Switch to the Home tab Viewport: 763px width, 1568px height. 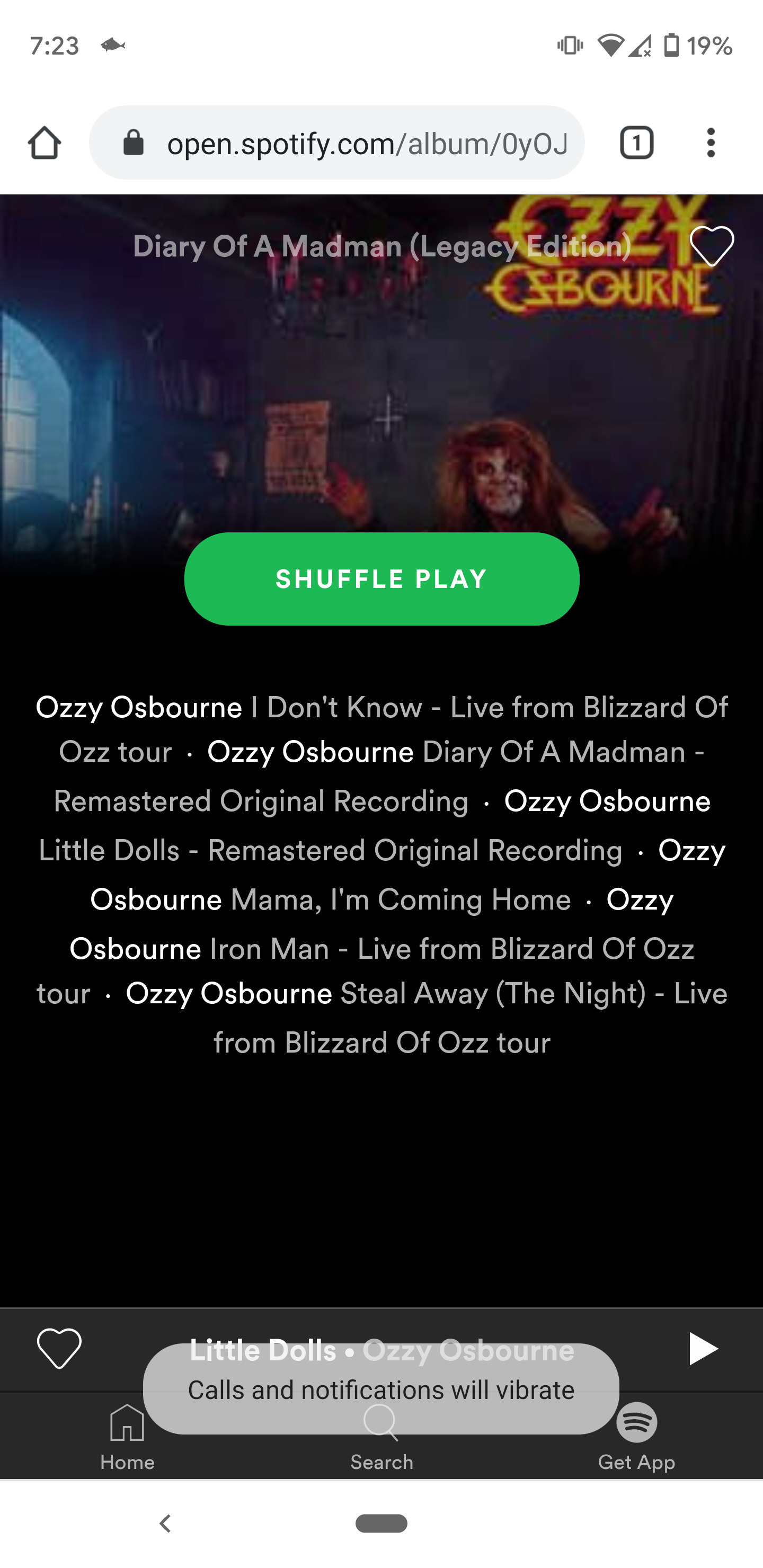(x=127, y=1437)
